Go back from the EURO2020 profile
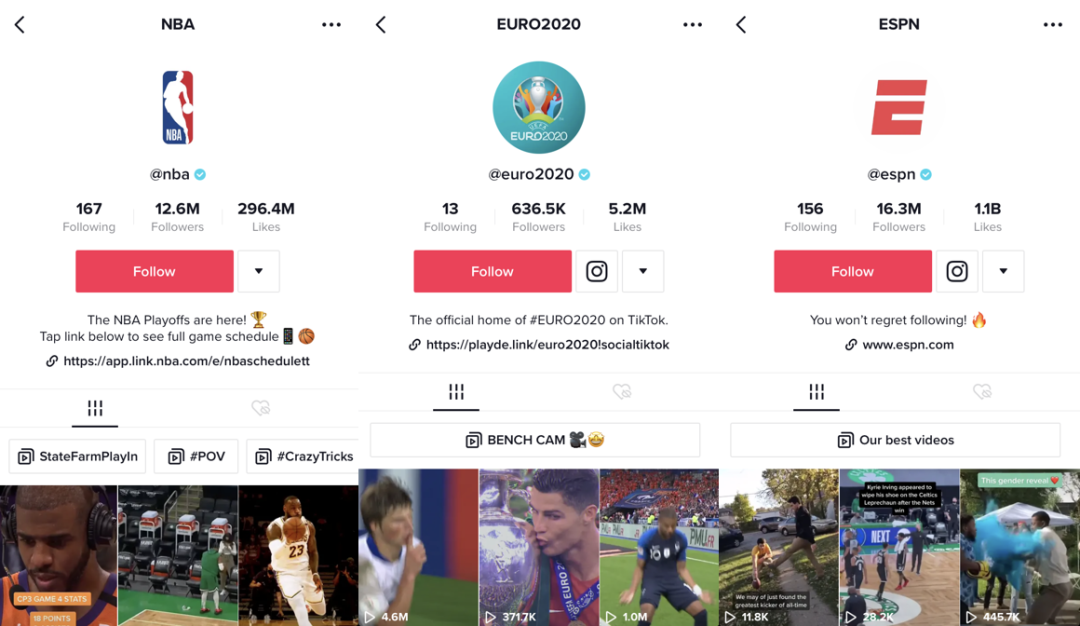1080x626 pixels. coord(380,25)
